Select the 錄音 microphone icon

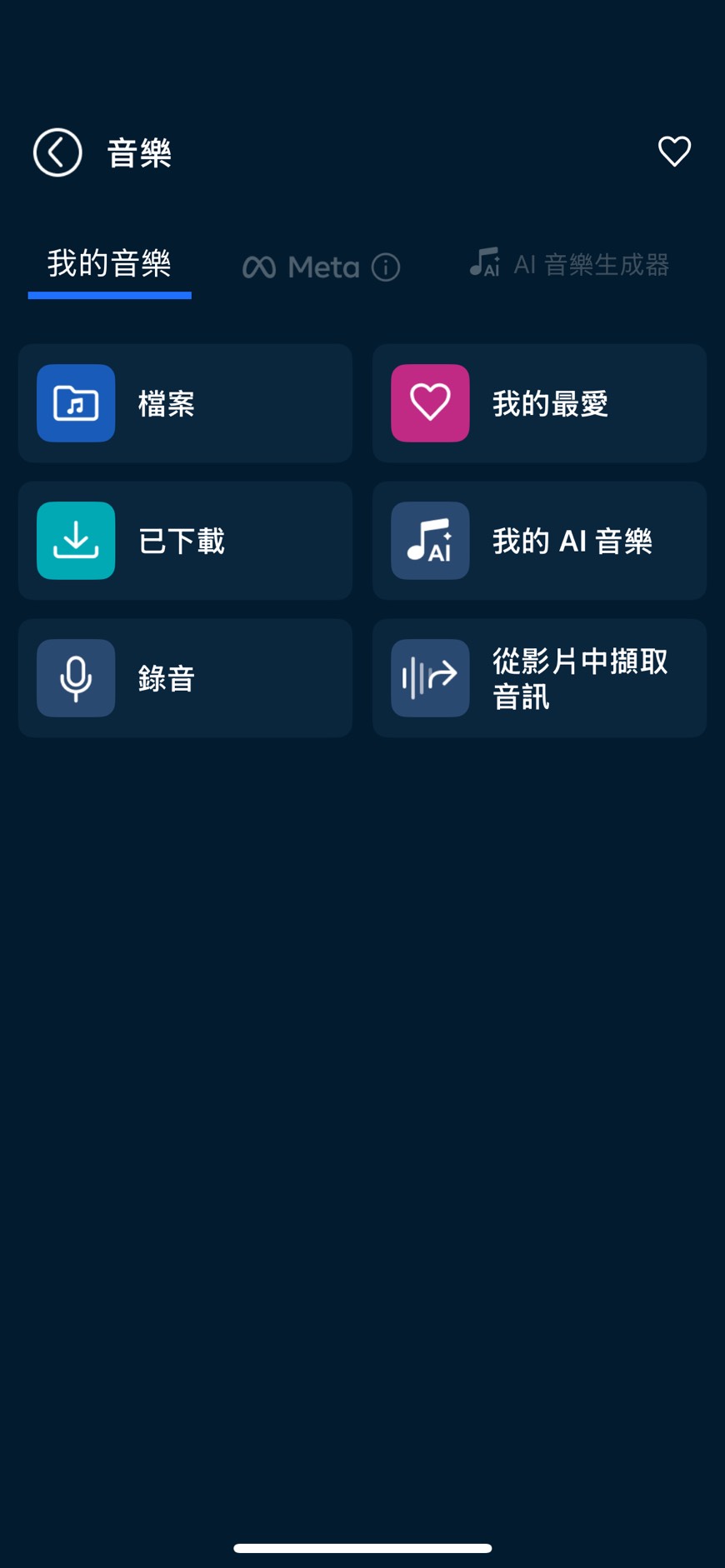pyautogui.click(x=76, y=677)
